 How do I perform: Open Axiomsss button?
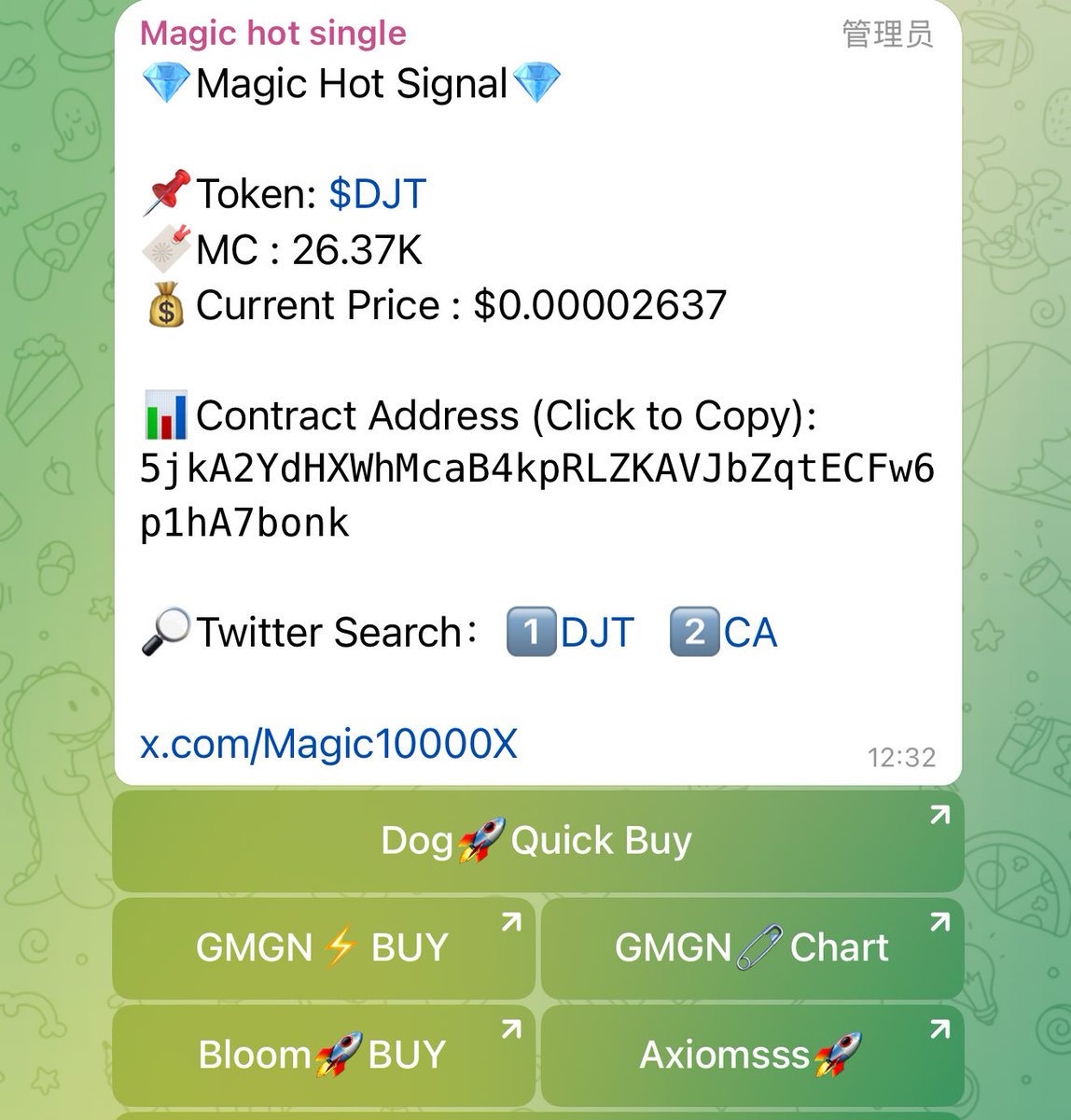[751, 1055]
